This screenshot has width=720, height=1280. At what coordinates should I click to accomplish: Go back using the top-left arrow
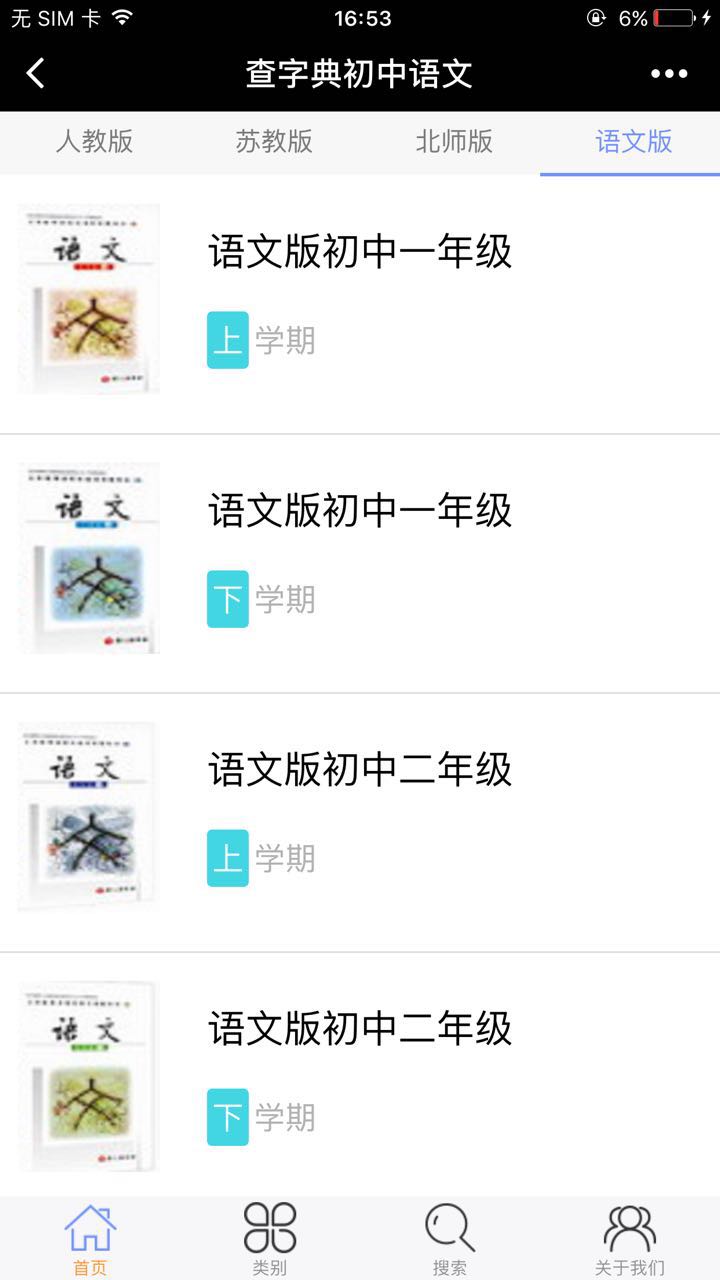click(36, 73)
